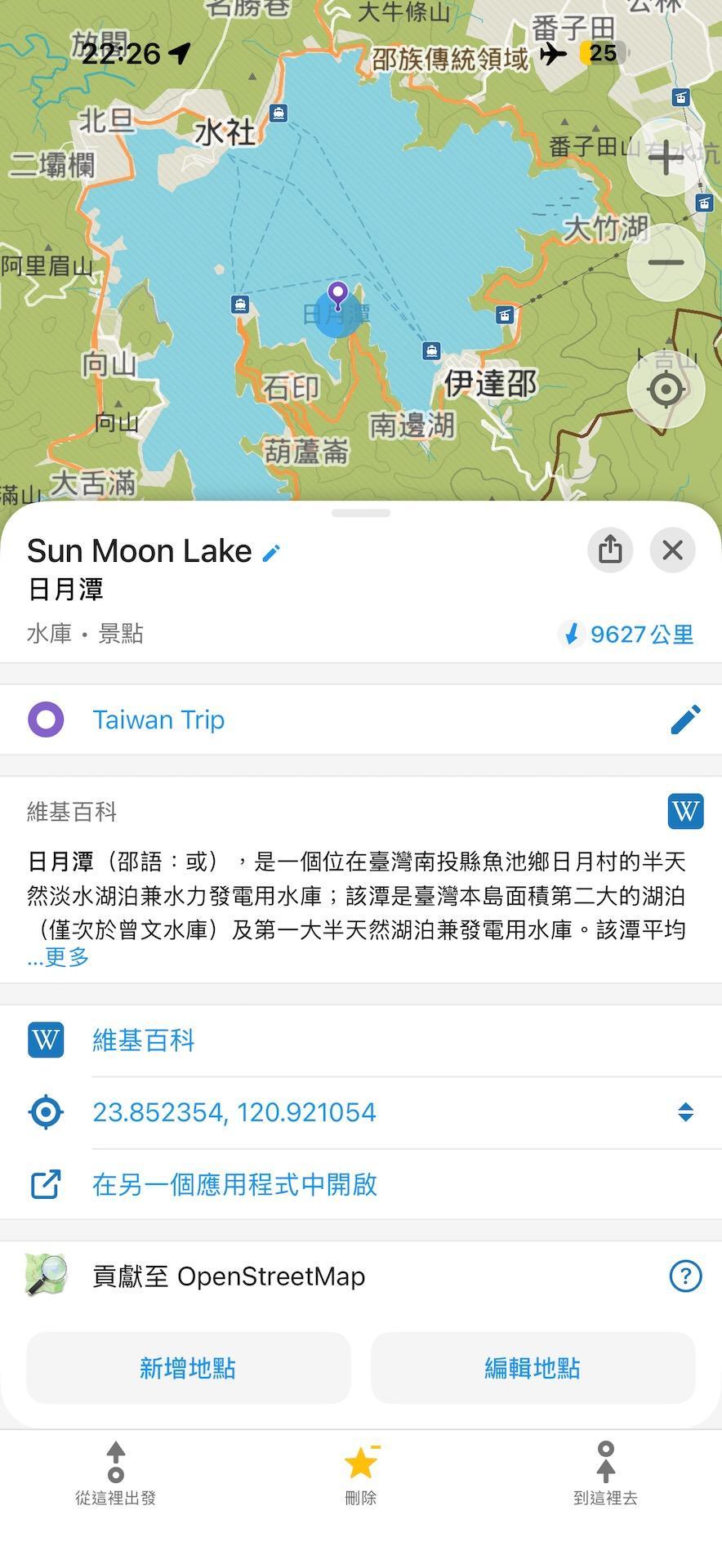Select 從這裡出發 in bottom bar
The width and height of the screenshot is (722, 1568).
click(x=116, y=1474)
